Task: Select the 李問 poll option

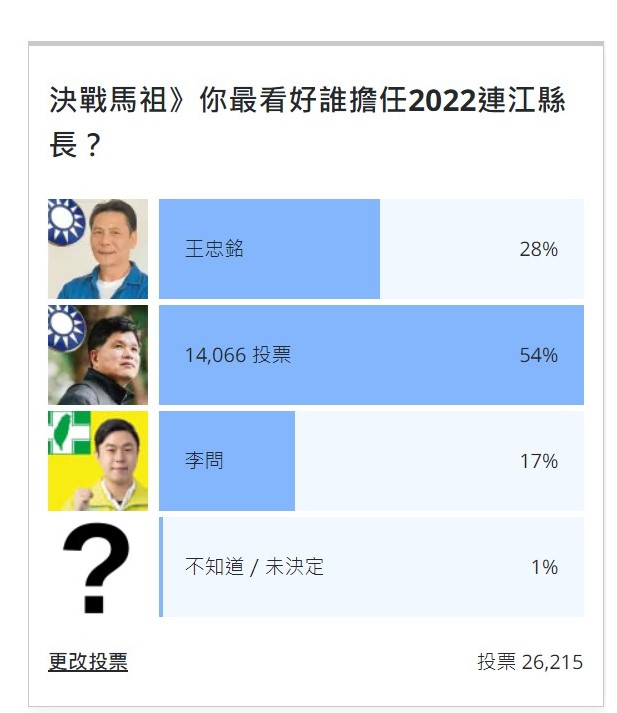Action: pyautogui.click(x=370, y=461)
